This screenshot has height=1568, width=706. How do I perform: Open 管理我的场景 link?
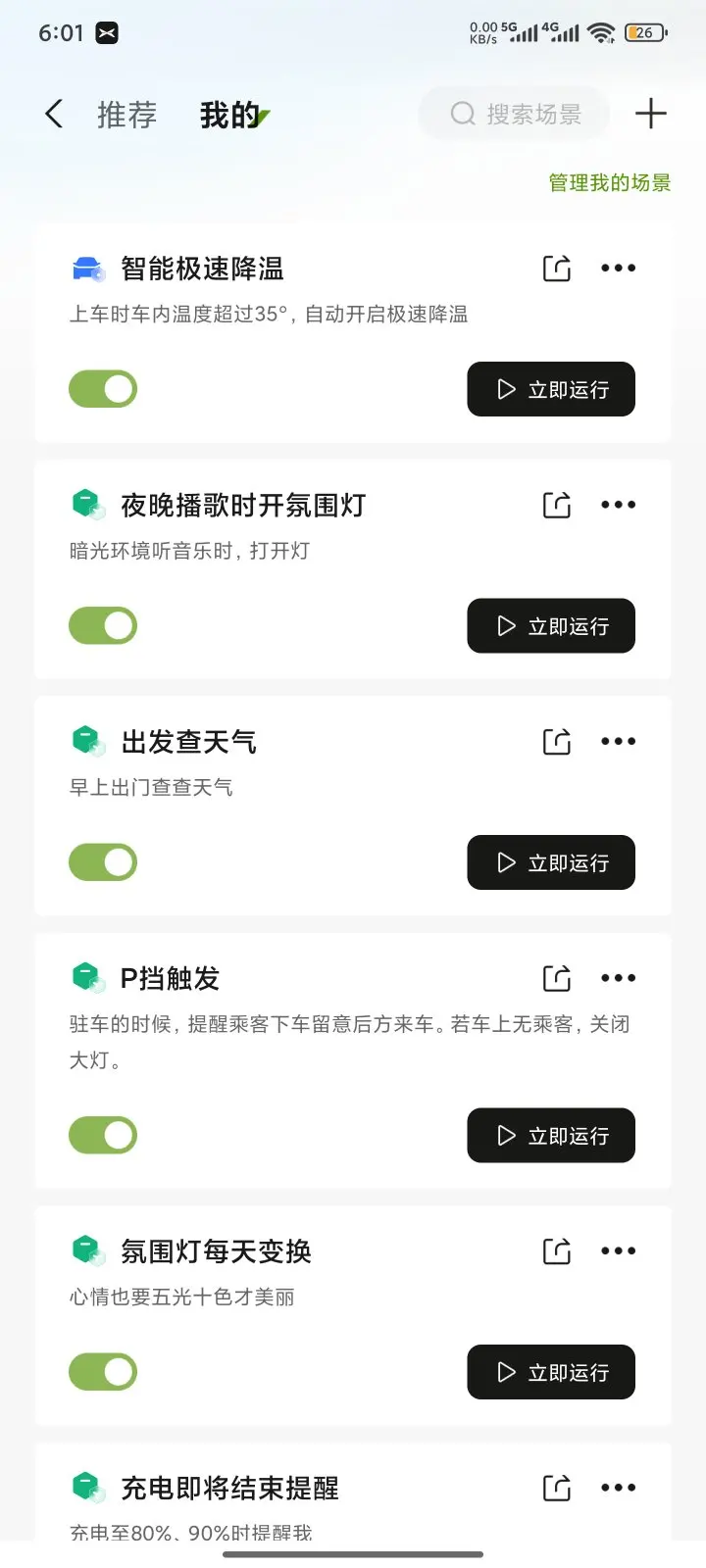[609, 182]
